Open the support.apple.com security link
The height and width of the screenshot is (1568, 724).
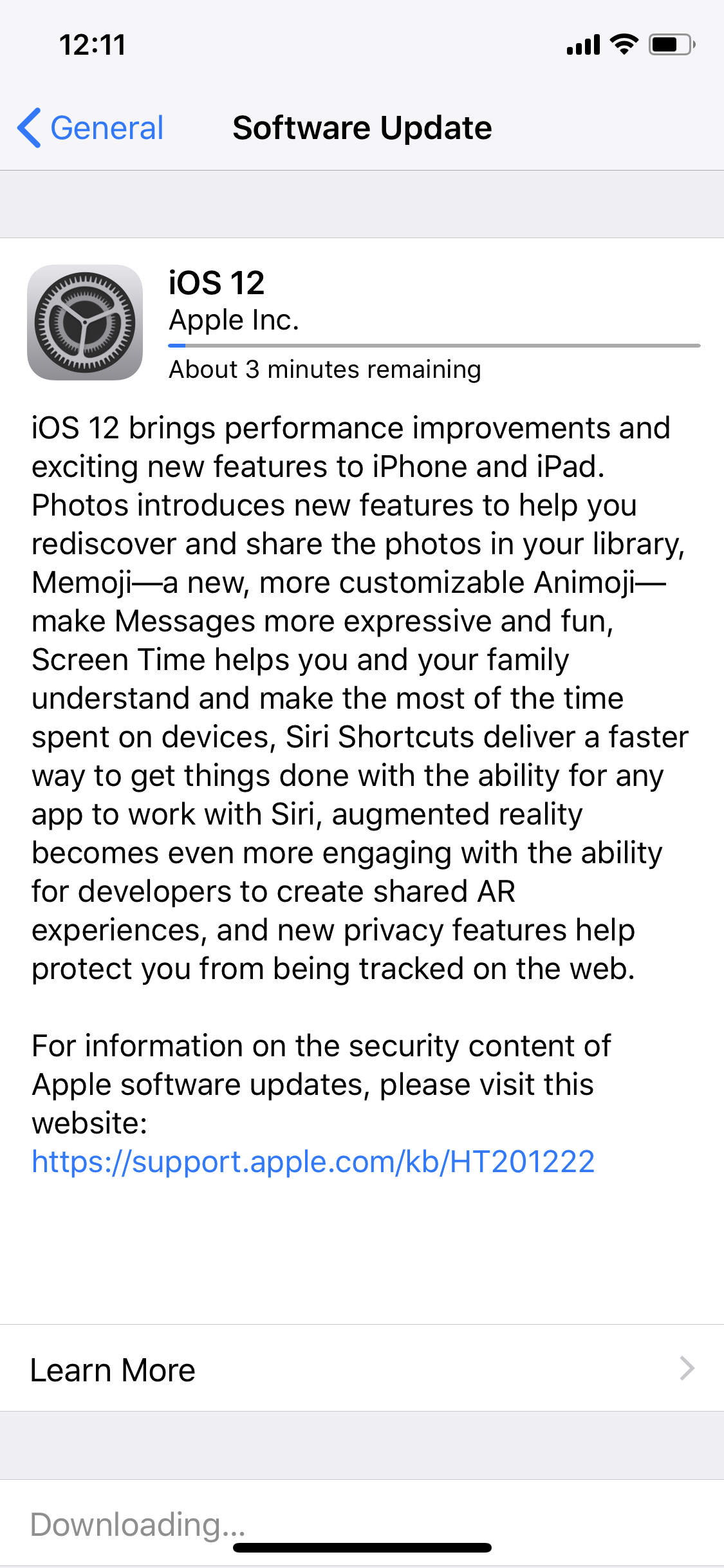[313, 1162]
